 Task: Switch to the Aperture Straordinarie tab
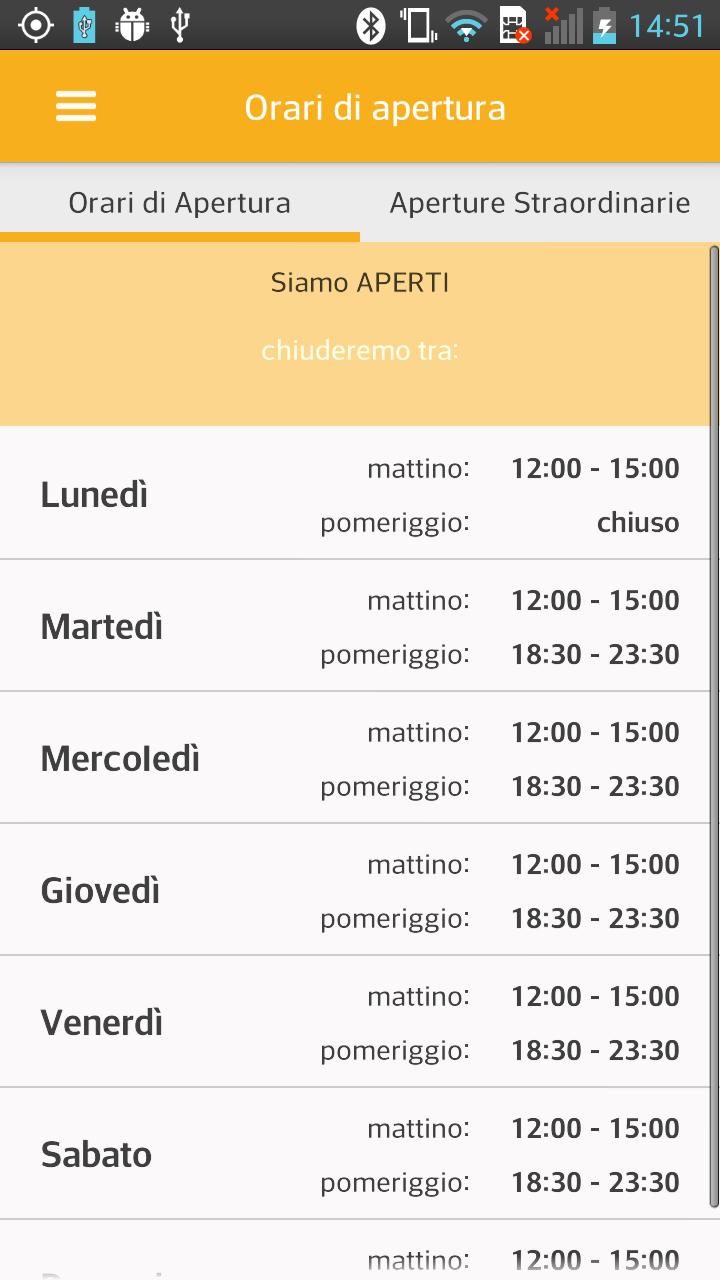(x=540, y=202)
